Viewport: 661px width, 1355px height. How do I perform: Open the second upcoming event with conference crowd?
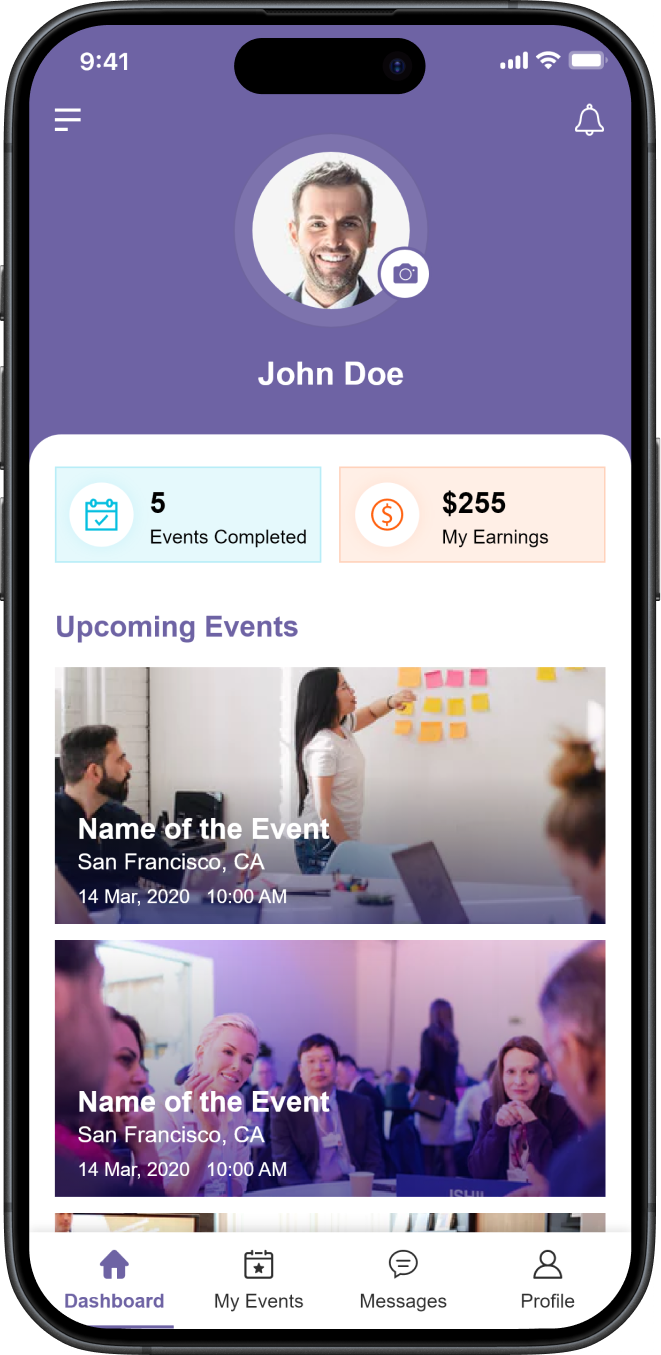pos(330,1068)
